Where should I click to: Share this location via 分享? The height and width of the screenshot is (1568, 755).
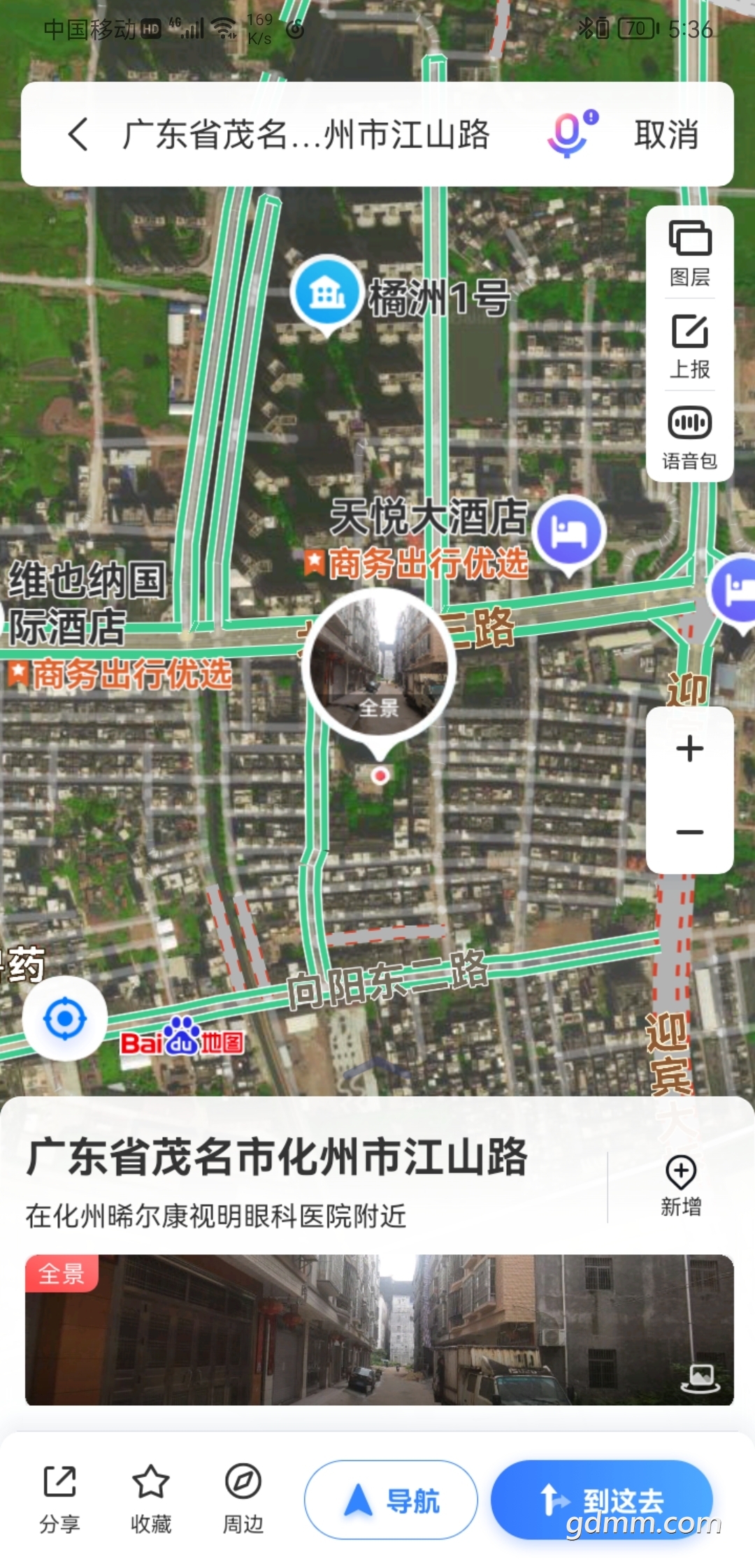pyautogui.click(x=59, y=1497)
